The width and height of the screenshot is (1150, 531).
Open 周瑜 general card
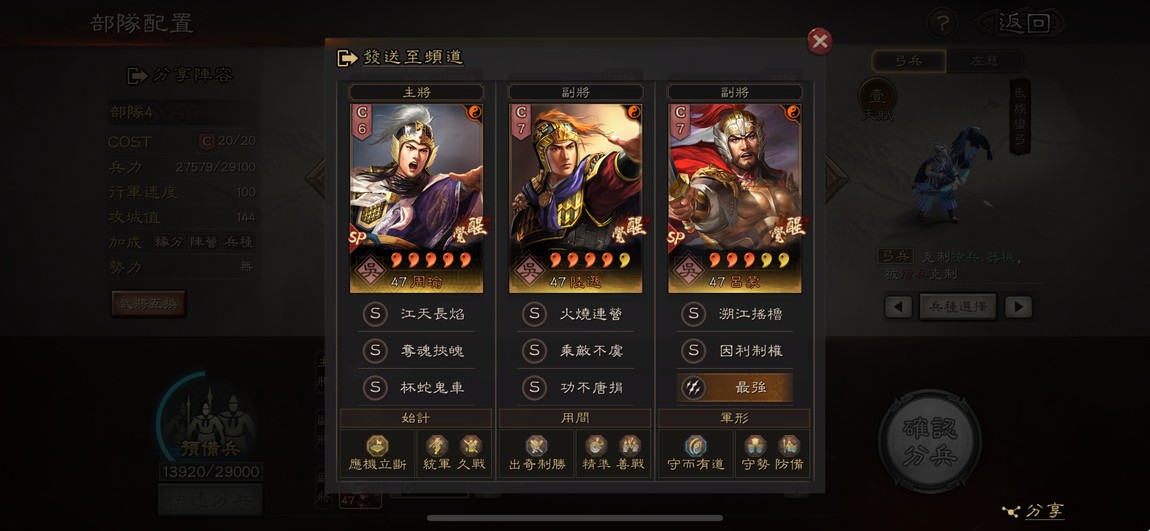pos(415,197)
